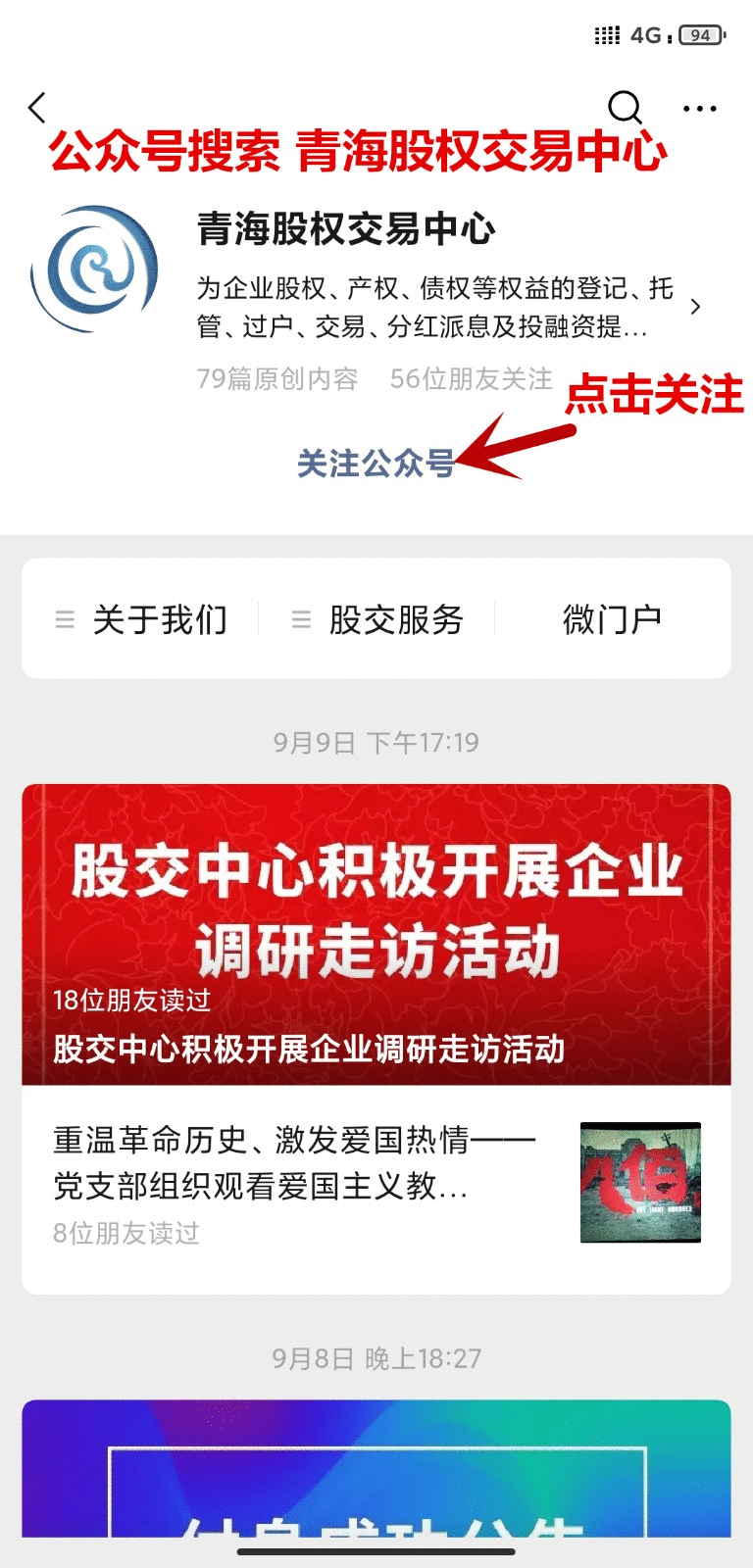Open the 股交服务 menu
The image size is (753, 1568).
(x=378, y=619)
